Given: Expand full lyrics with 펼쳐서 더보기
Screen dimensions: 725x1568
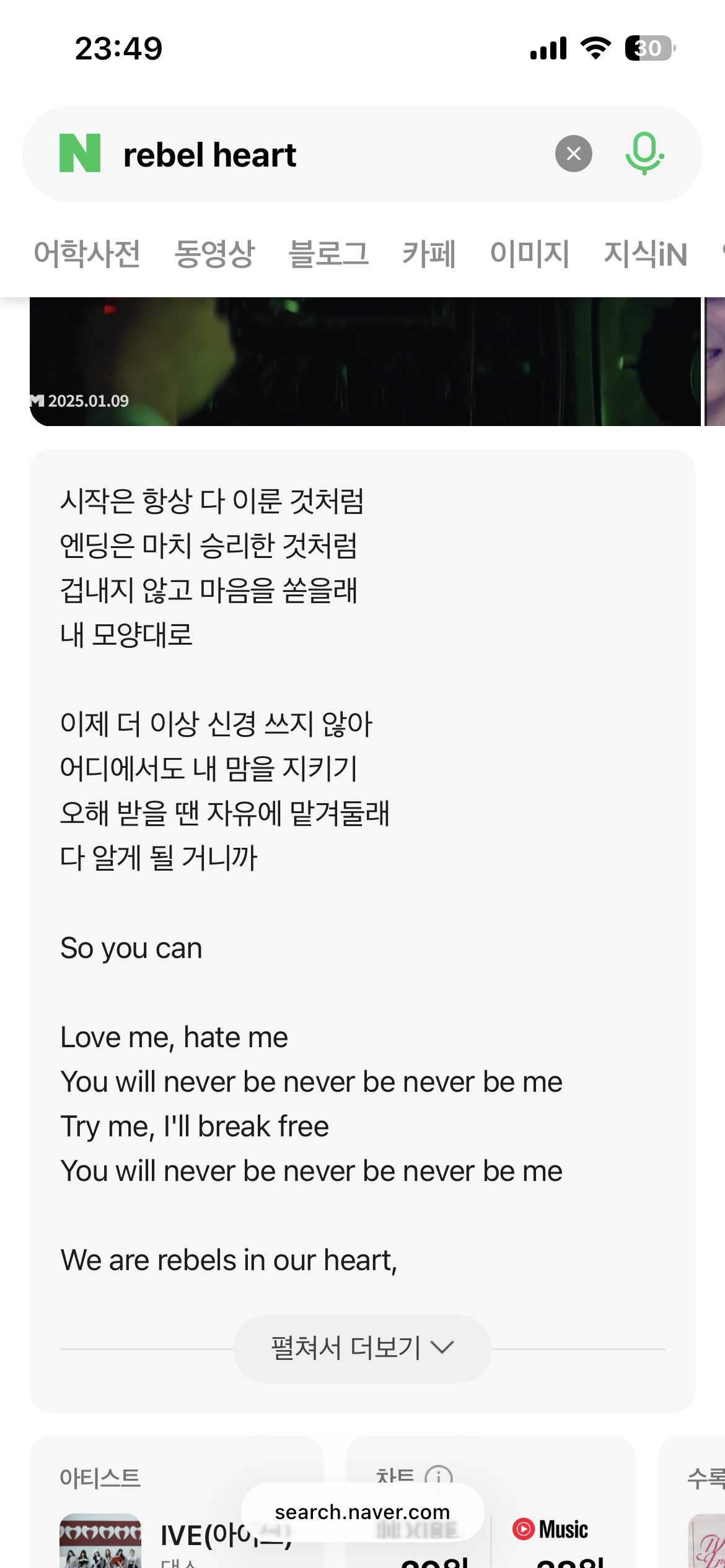Looking at the screenshot, I should (362, 1347).
